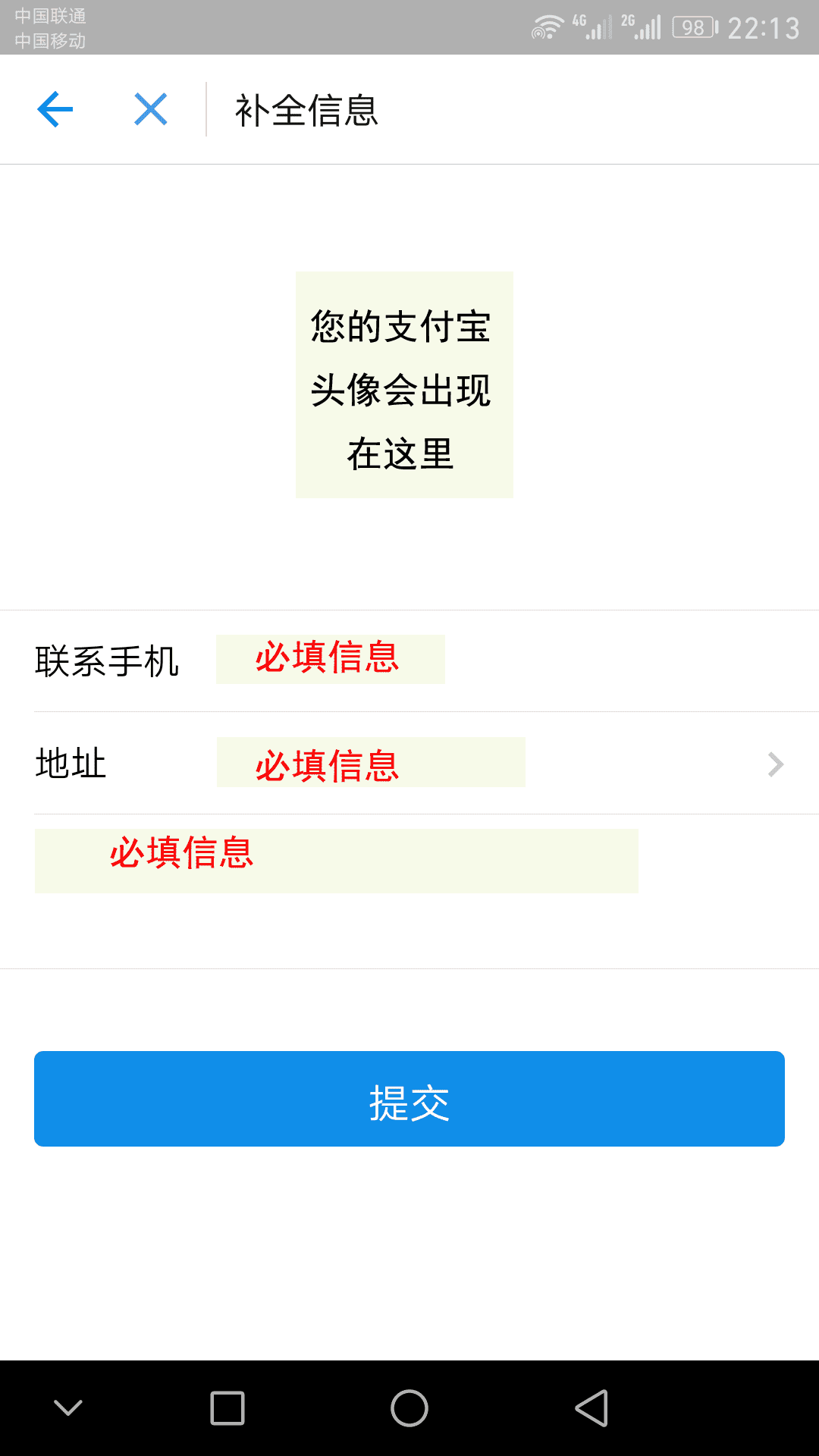Tap the 补全信息 title
The height and width of the screenshot is (1456, 819).
pos(309,109)
